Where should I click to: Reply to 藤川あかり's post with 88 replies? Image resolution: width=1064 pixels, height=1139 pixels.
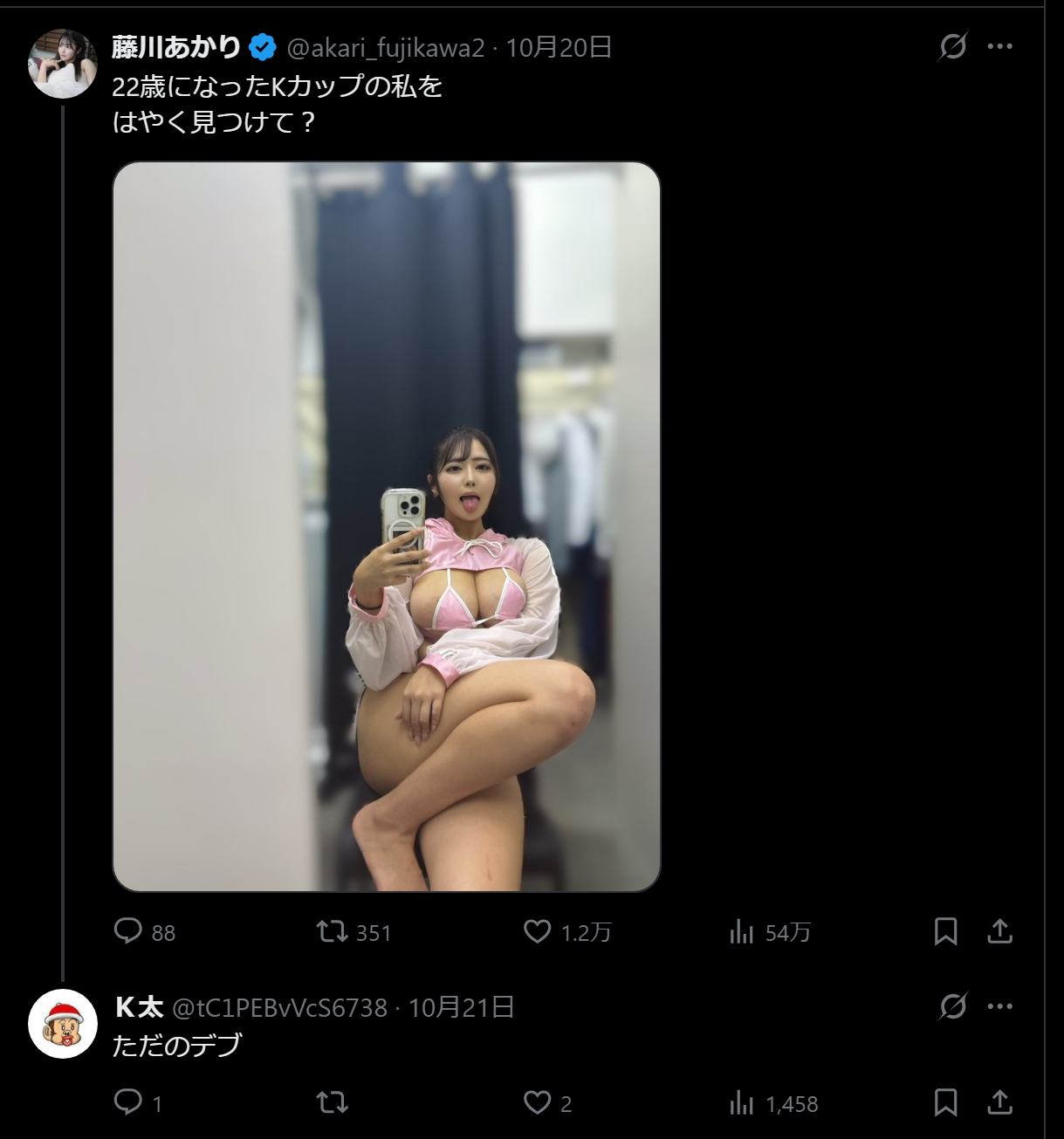click(x=128, y=931)
